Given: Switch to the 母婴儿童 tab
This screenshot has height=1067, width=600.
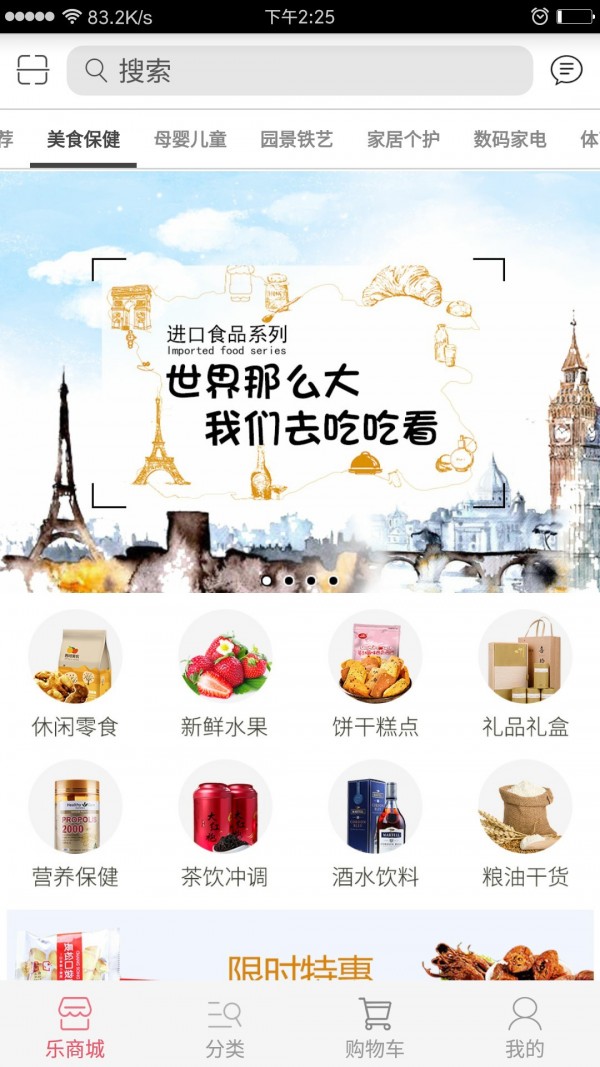Looking at the screenshot, I should pos(190,139).
